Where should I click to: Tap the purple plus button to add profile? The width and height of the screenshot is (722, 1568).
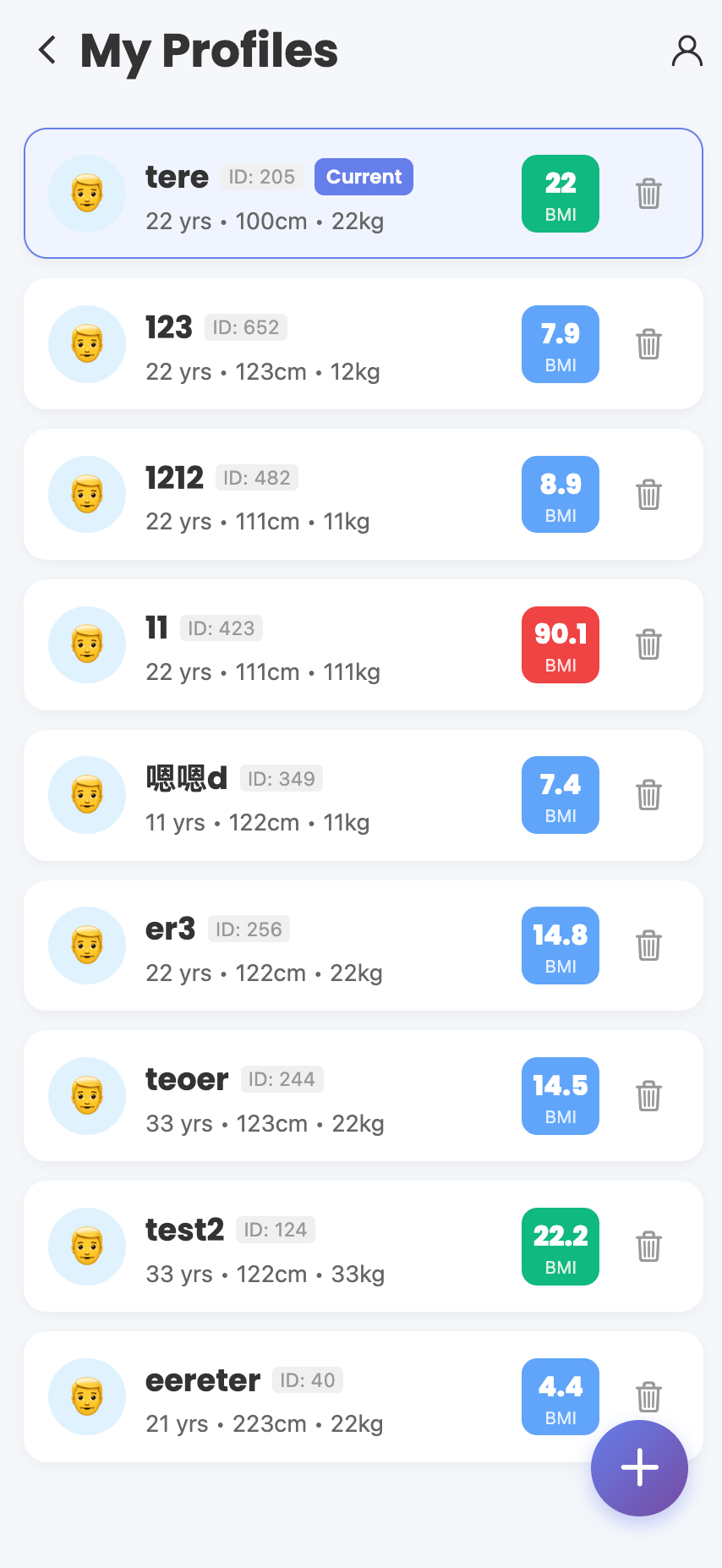tap(639, 1469)
